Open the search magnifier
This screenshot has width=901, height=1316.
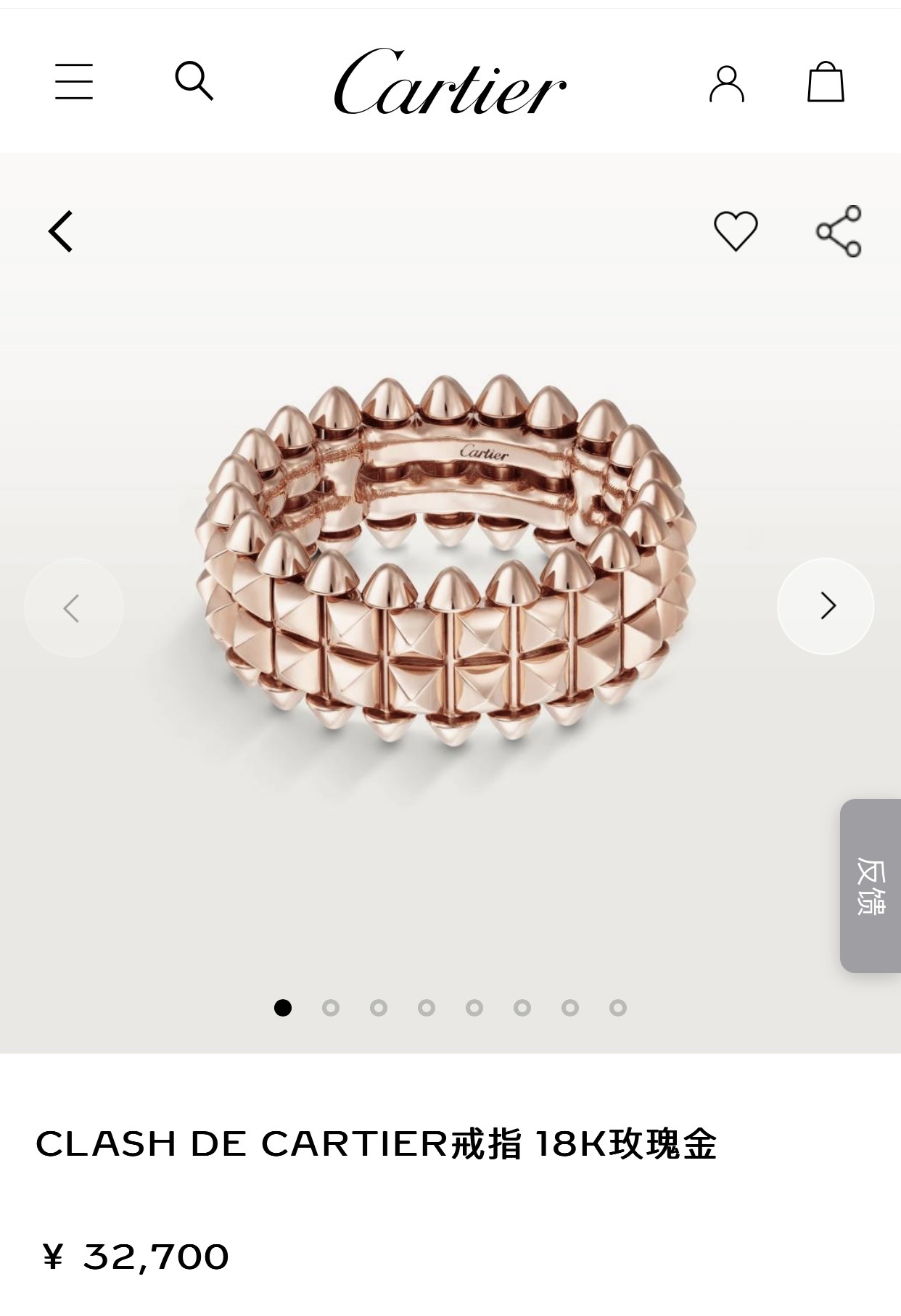194,80
